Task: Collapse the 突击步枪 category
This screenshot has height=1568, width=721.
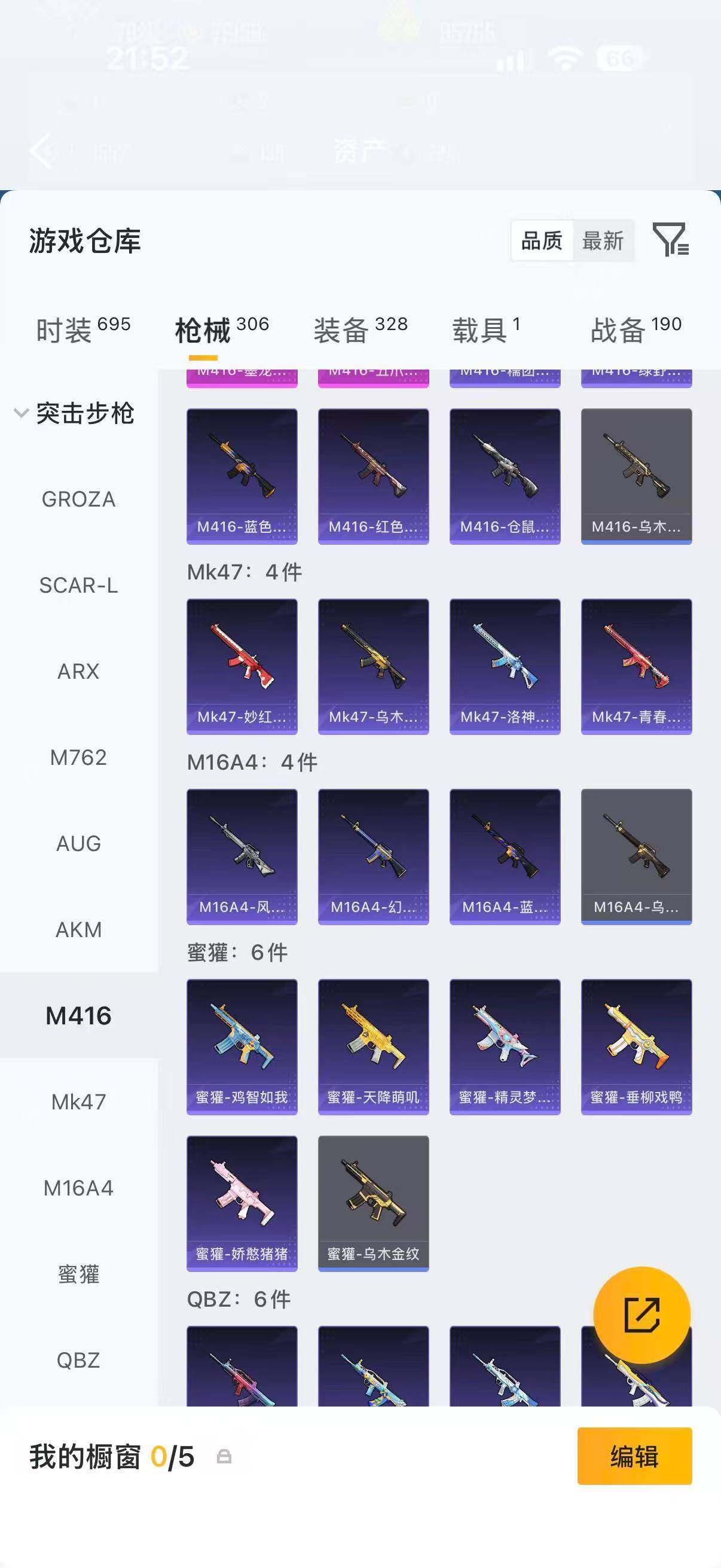Action: (x=74, y=413)
